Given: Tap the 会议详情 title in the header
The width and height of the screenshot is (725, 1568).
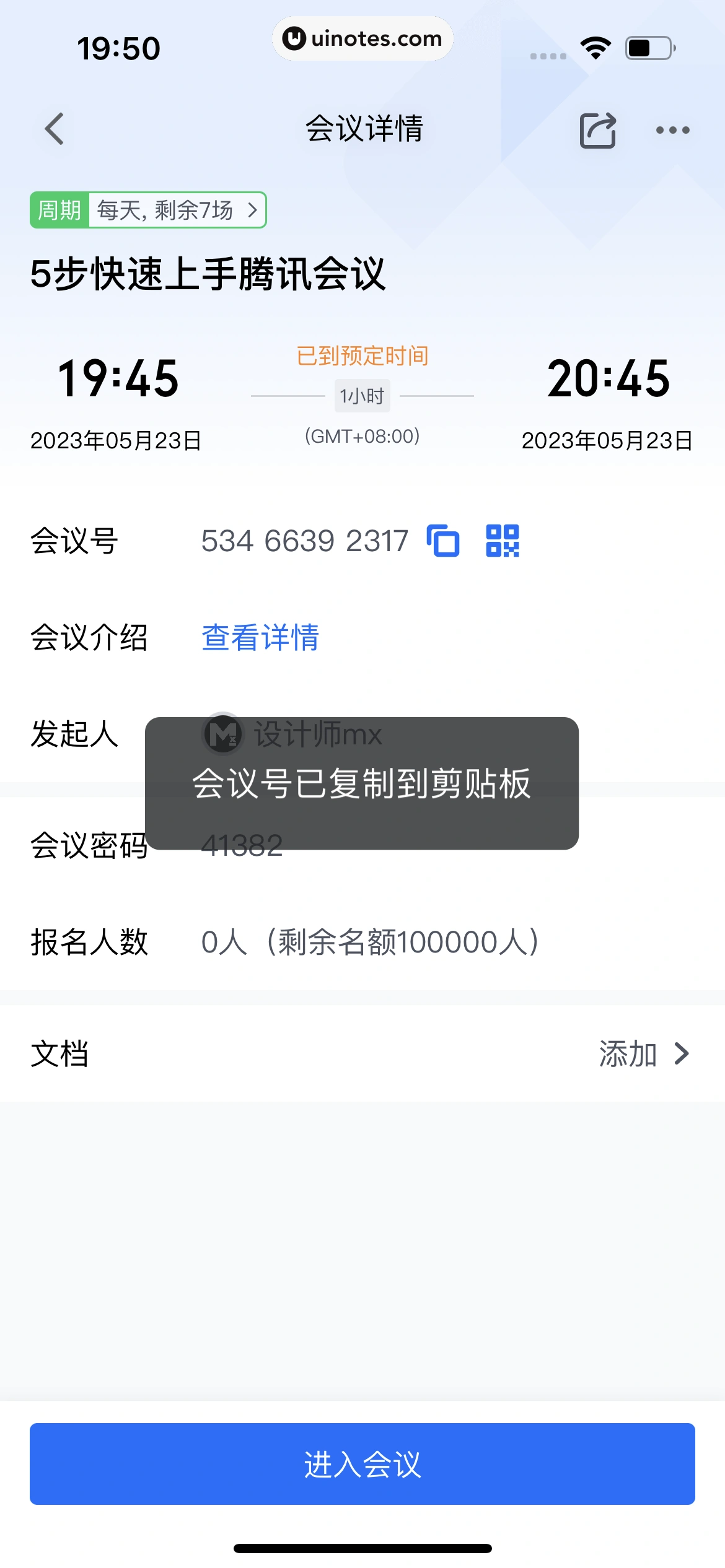Looking at the screenshot, I should point(362,129).
